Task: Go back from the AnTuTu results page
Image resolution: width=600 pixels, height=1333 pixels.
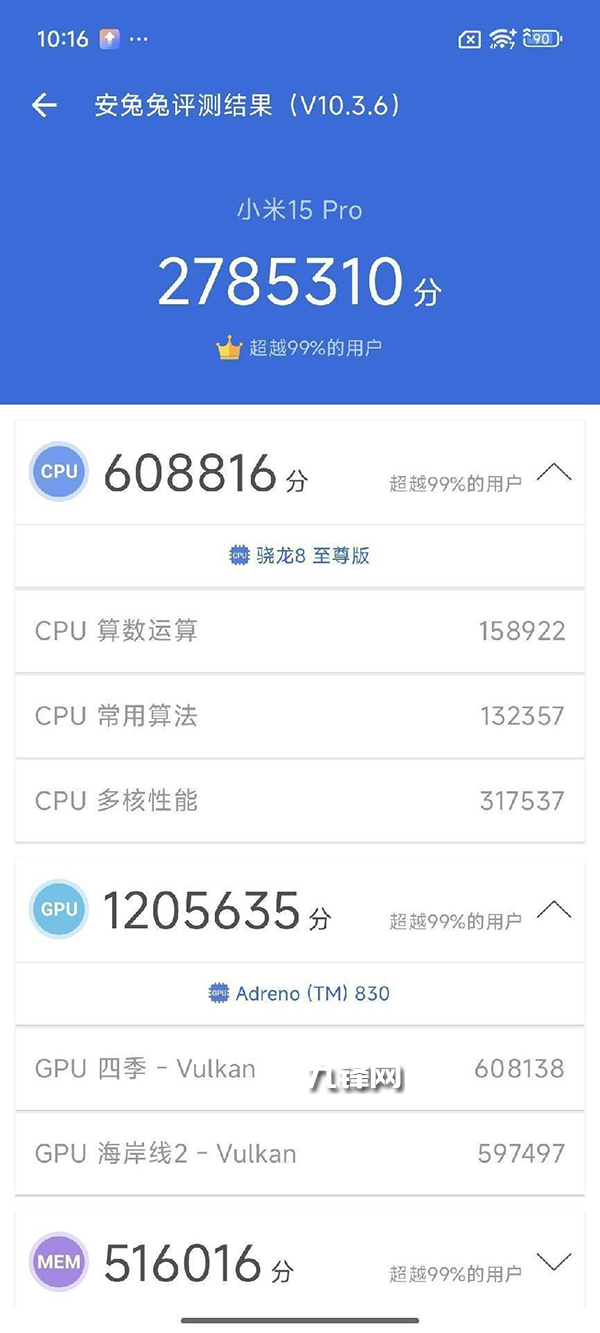Action: click(44, 105)
